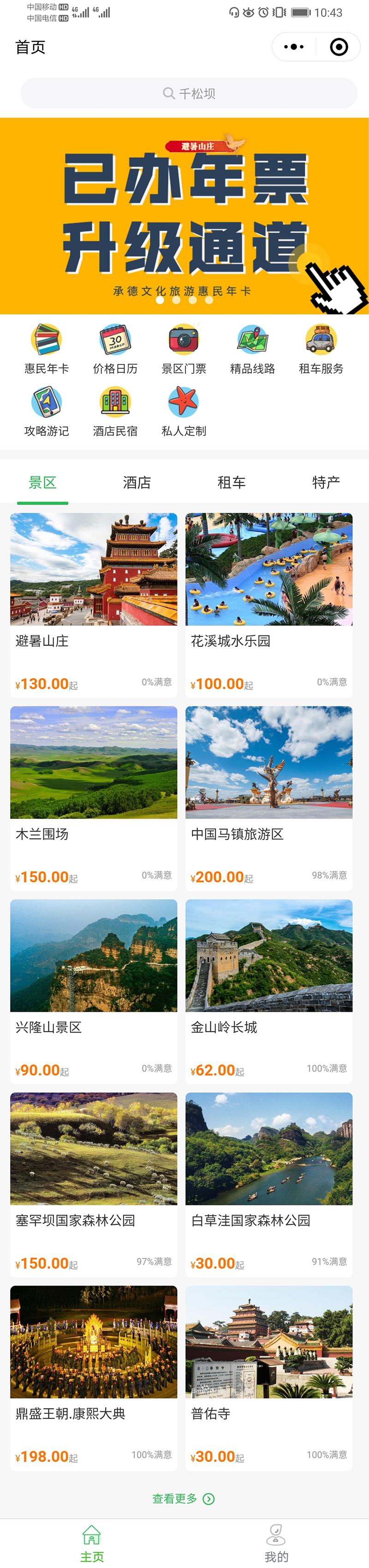Close the mini program with the circle button

click(x=339, y=47)
